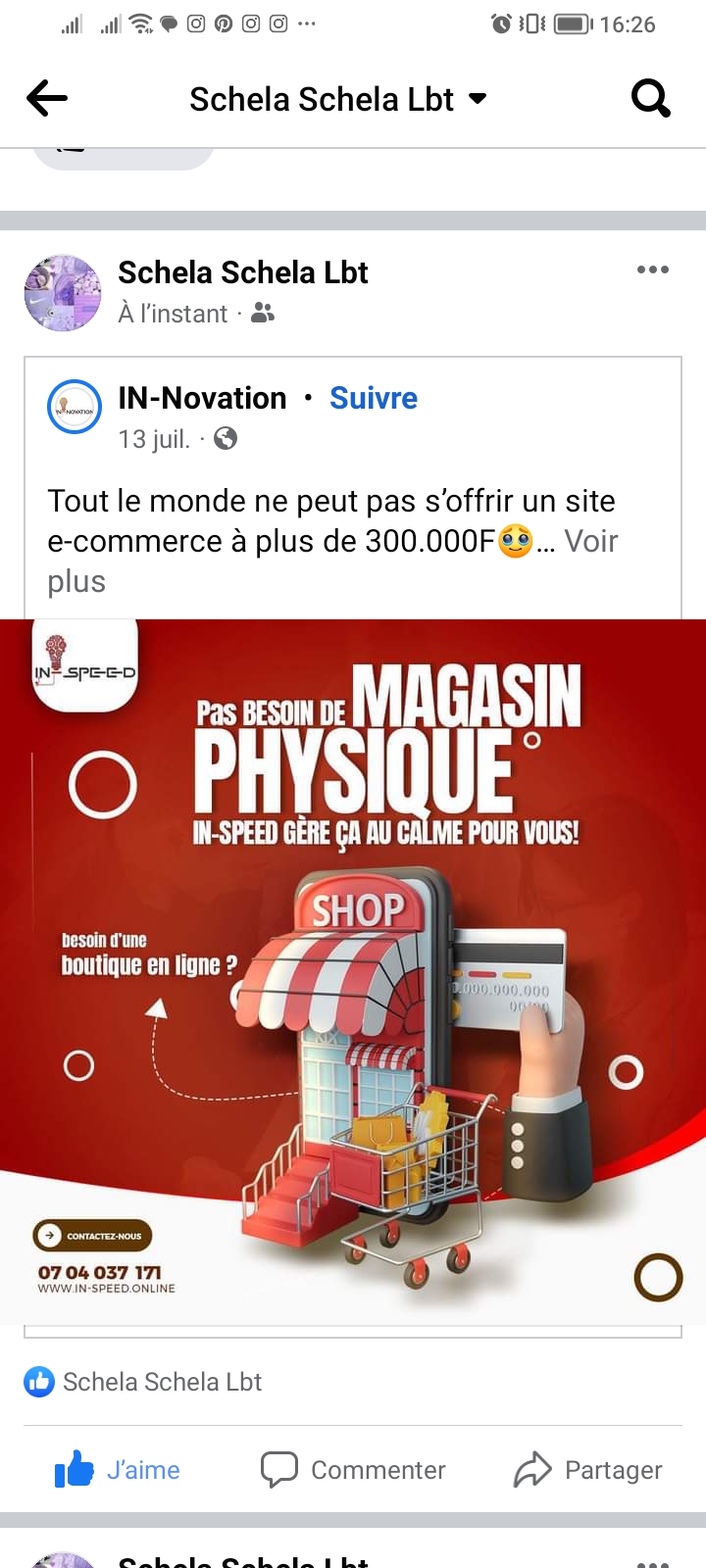The width and height of the screenshot is (706, 1568).
Task: Open the search magnifier icon
Action: pyautogui.click(x=650, y=98)
